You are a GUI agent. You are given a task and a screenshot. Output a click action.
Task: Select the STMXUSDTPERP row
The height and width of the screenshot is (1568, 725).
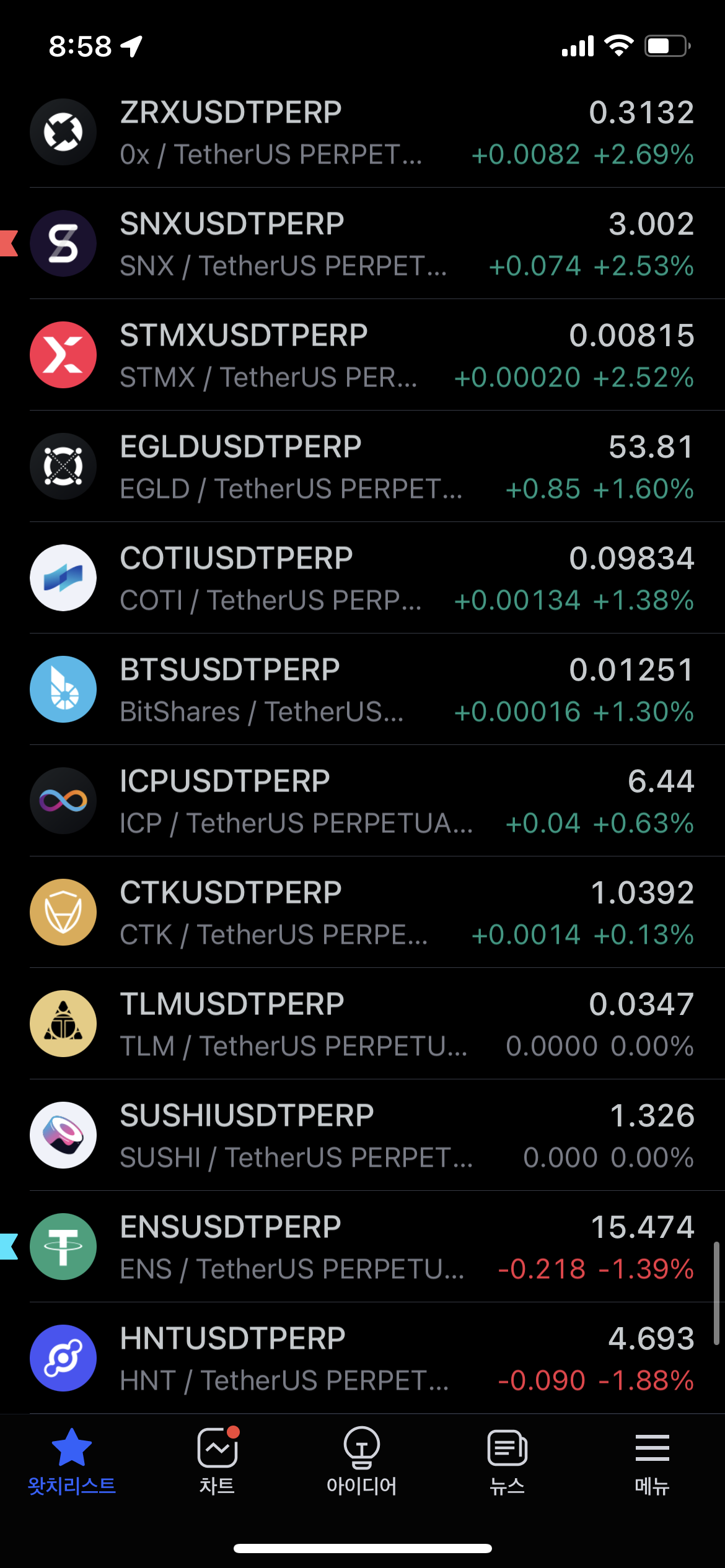362,355
